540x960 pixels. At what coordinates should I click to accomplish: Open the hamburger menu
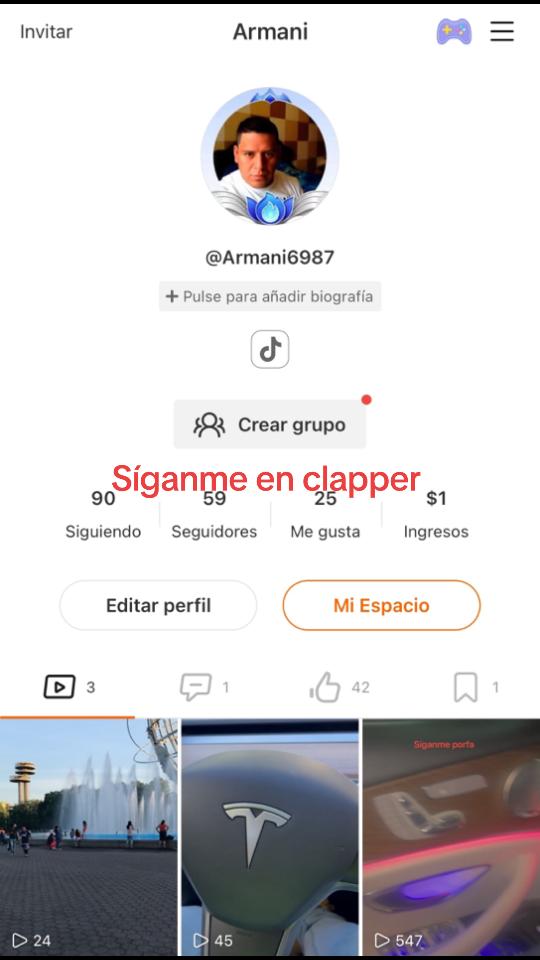click(502, 31)
